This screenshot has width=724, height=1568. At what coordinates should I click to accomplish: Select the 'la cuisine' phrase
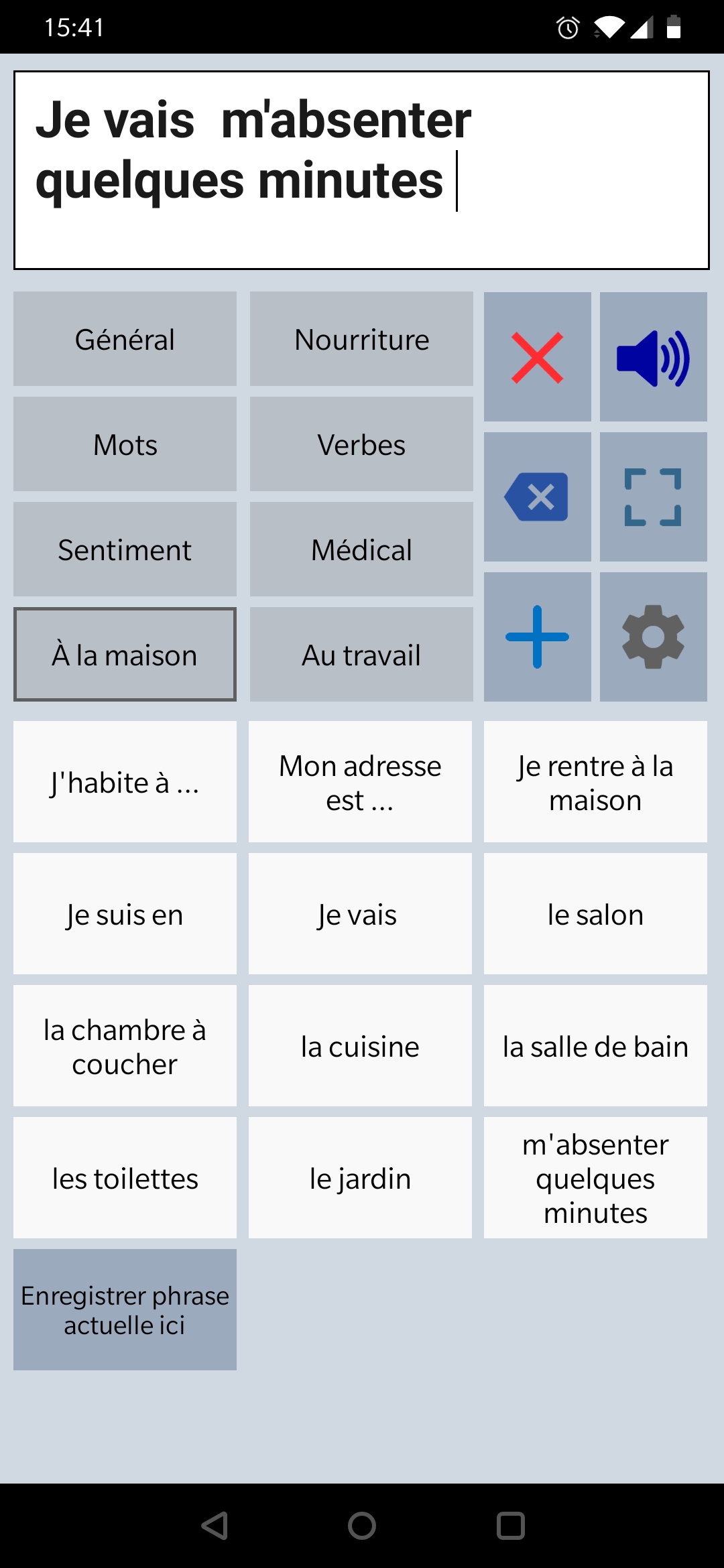click(x=360, y=1045)
